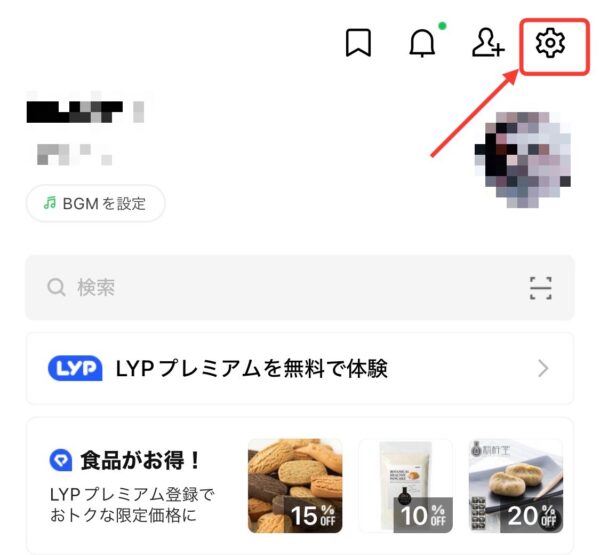The width and height of the screenshot is (600, 555).
Task: Open the QR code scanner icon
Action: (x=541, y=288)
